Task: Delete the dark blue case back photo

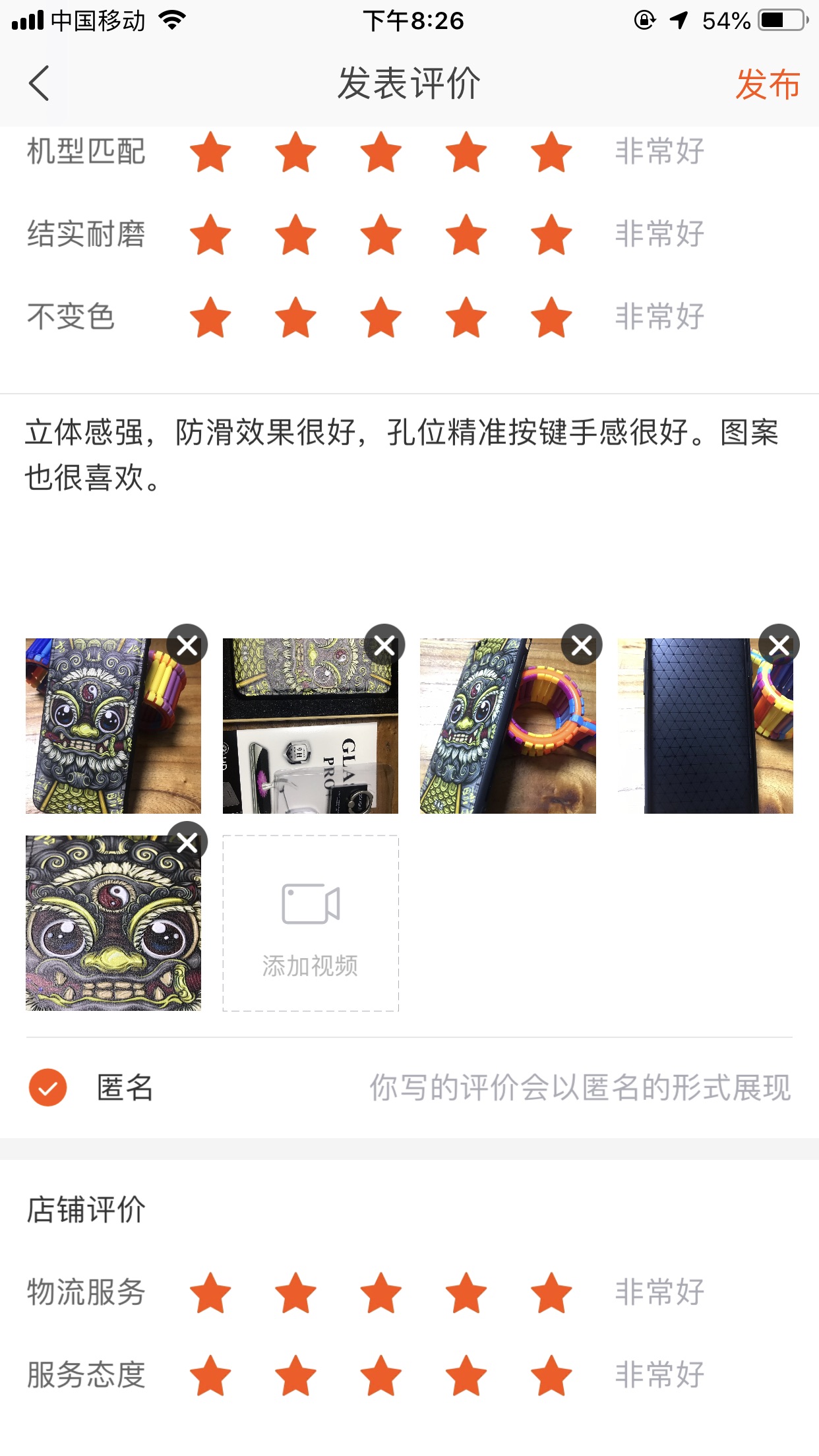Action: [x=779, y=645]
